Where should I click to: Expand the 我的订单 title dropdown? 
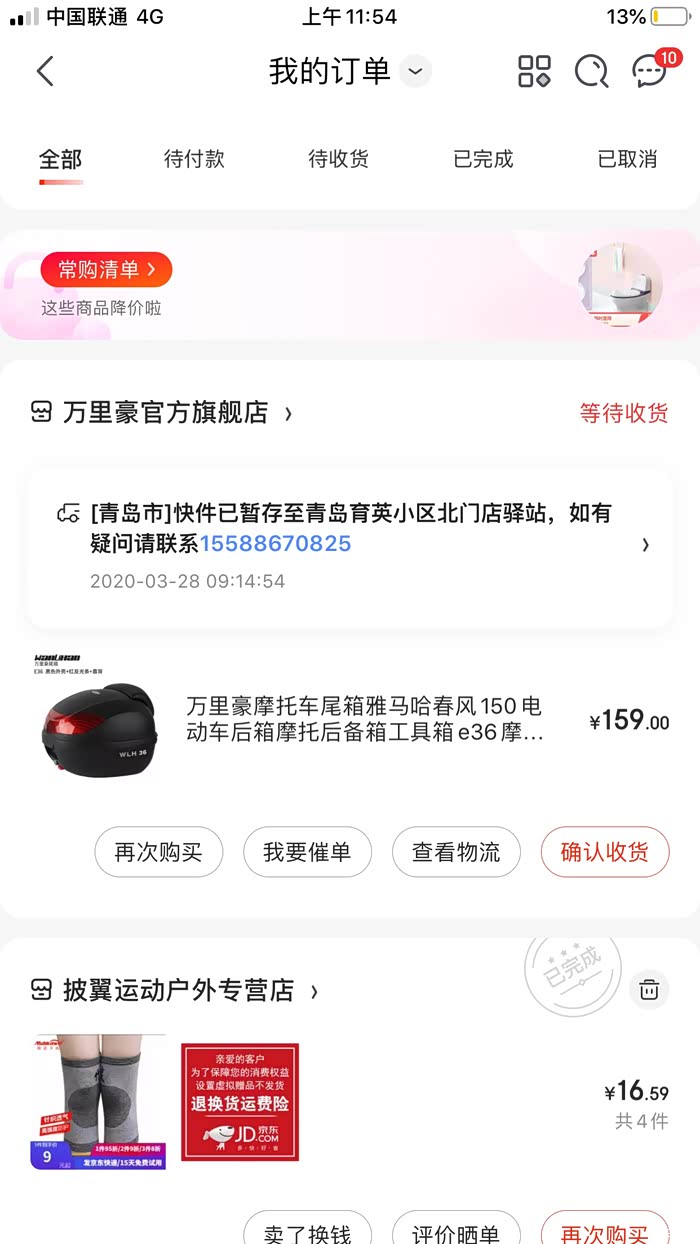pyautogui.click(x=416, y=71)
